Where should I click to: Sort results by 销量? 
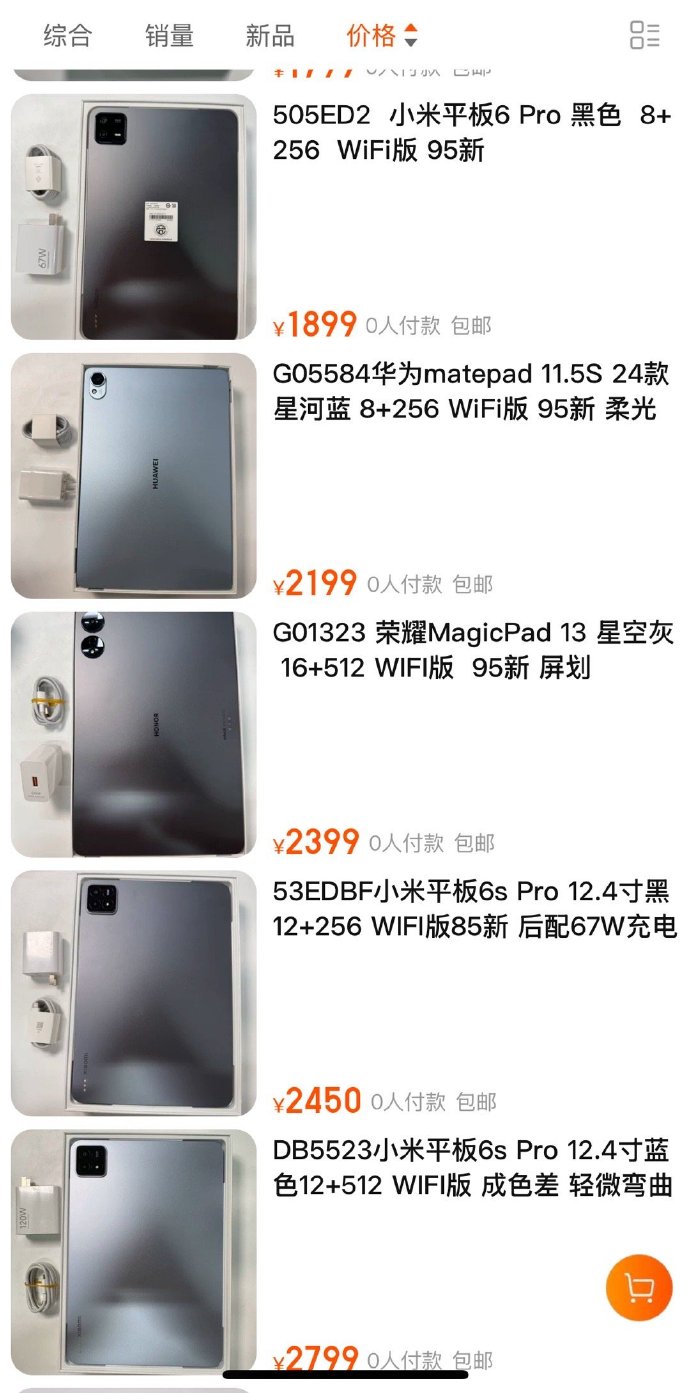(169, 36)
